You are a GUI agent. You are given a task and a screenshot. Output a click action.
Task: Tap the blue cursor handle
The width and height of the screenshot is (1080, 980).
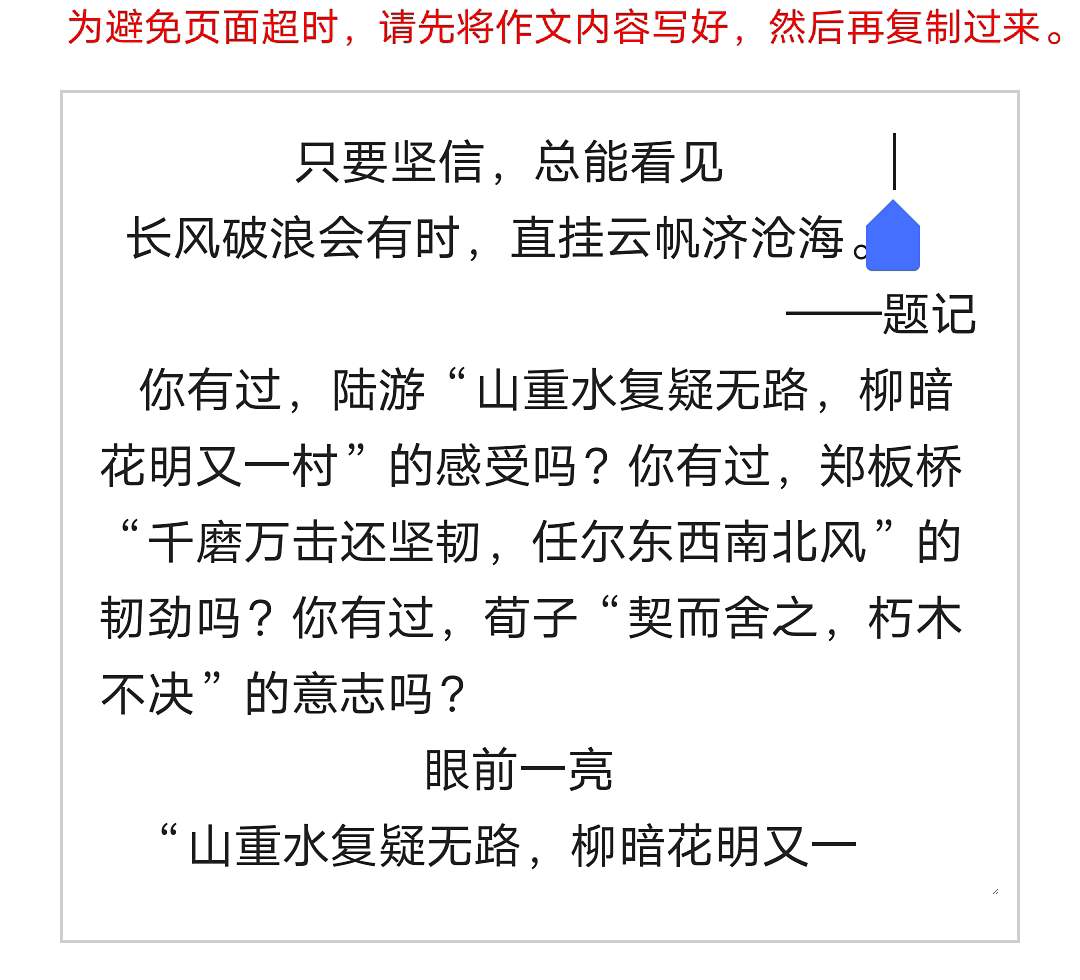(892, 240)
